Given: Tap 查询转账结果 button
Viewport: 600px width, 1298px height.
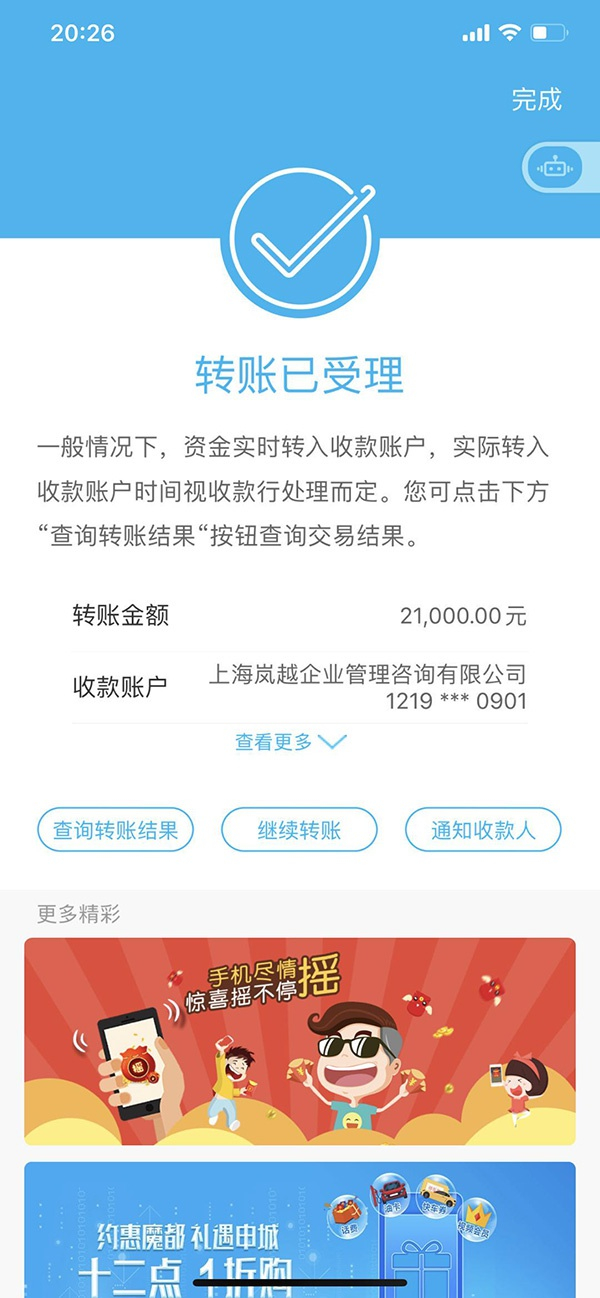Looking at the screenshot, I should pyautogui.click(x=115, y=830).
